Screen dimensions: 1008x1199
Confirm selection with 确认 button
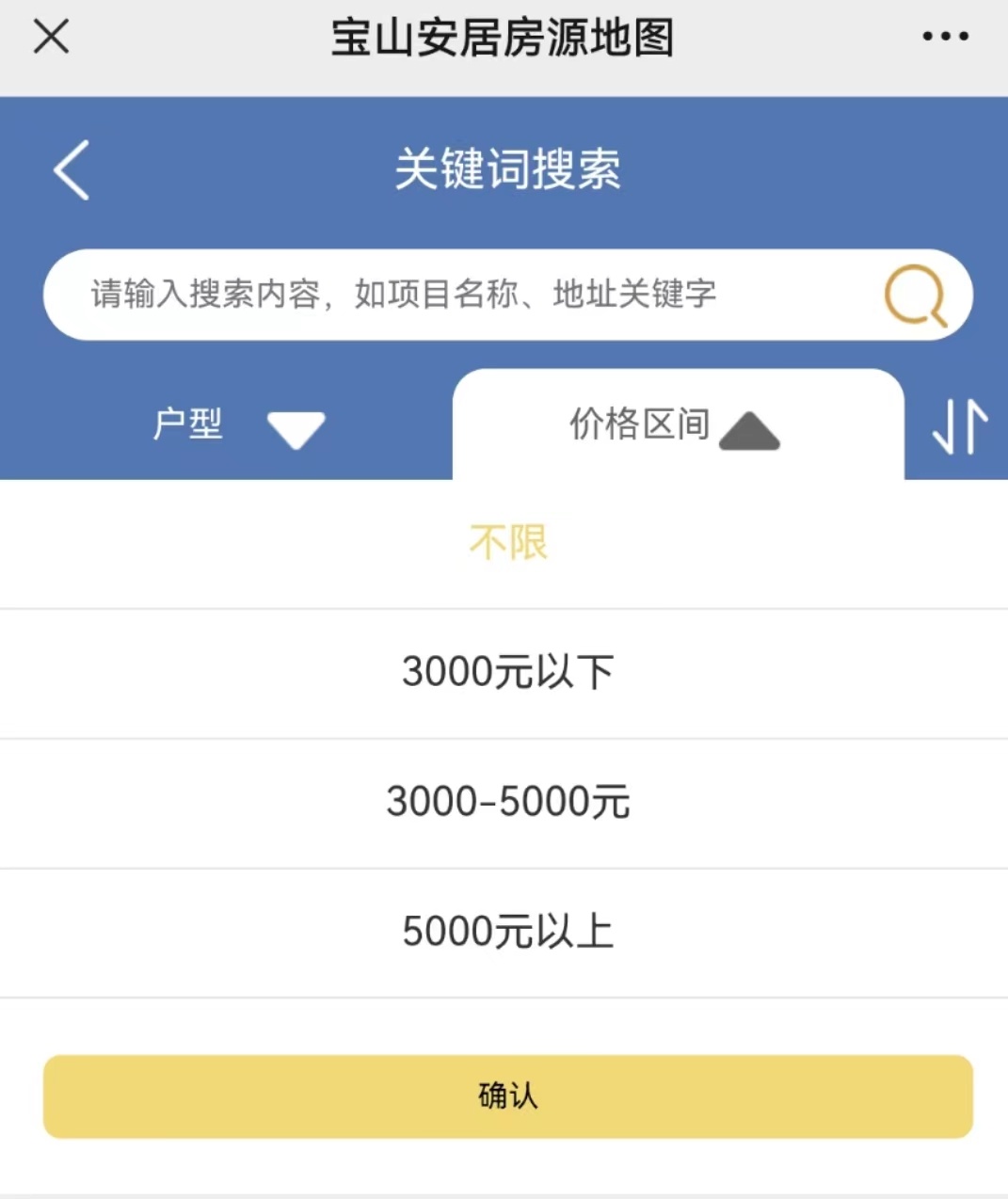click(506, 1096)
